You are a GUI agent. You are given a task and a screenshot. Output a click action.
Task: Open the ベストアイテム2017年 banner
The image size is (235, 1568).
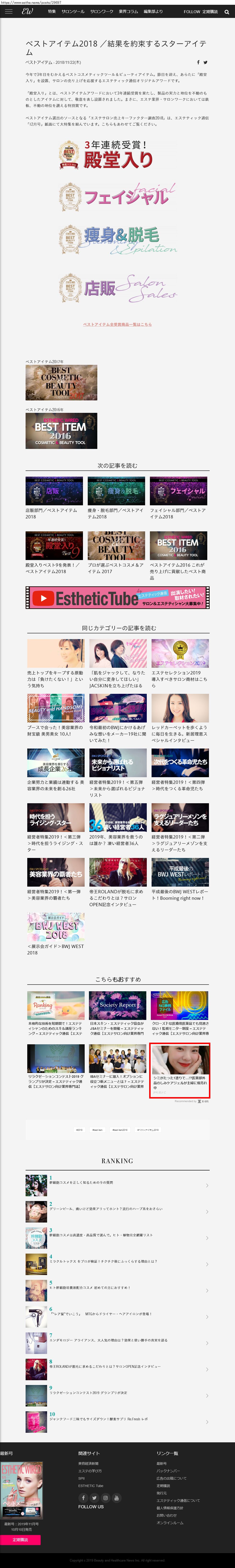coord(61,382)
